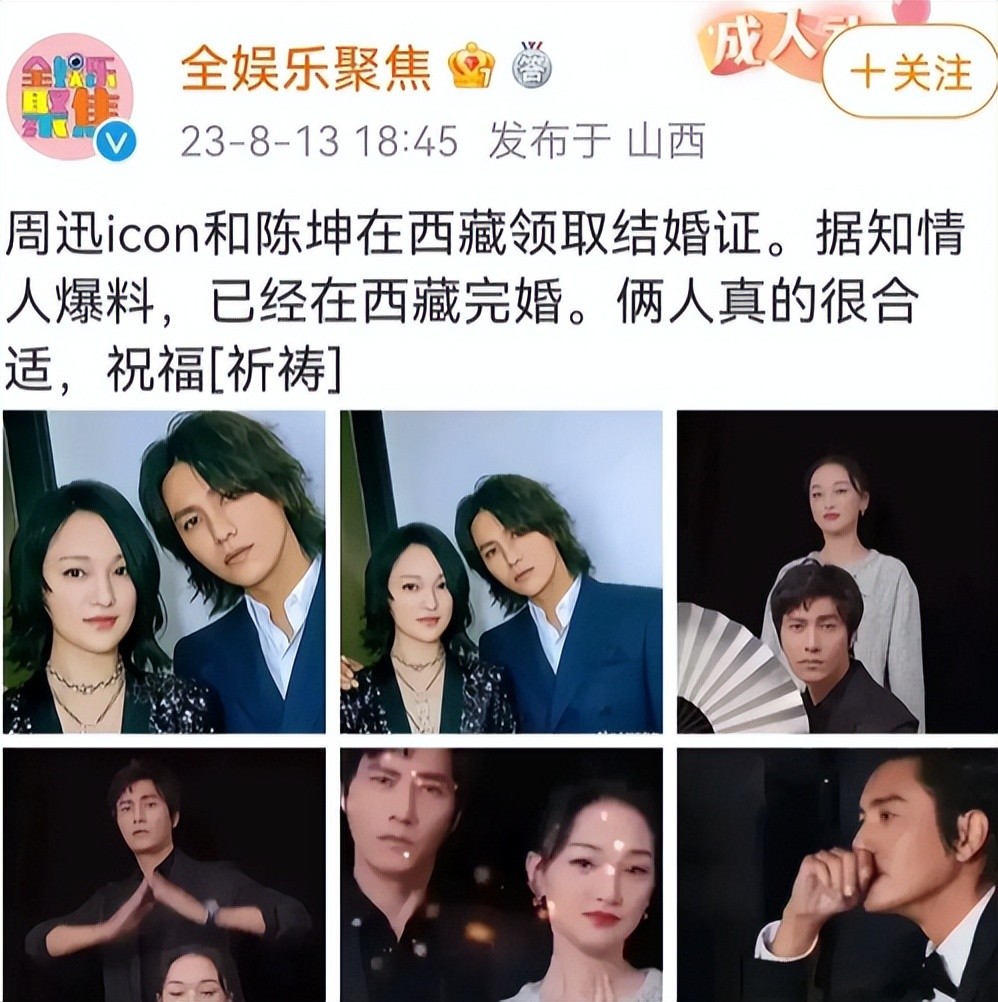
Task: Follow the 全娱乐聚焦 account
Action: tap(910, 74)
